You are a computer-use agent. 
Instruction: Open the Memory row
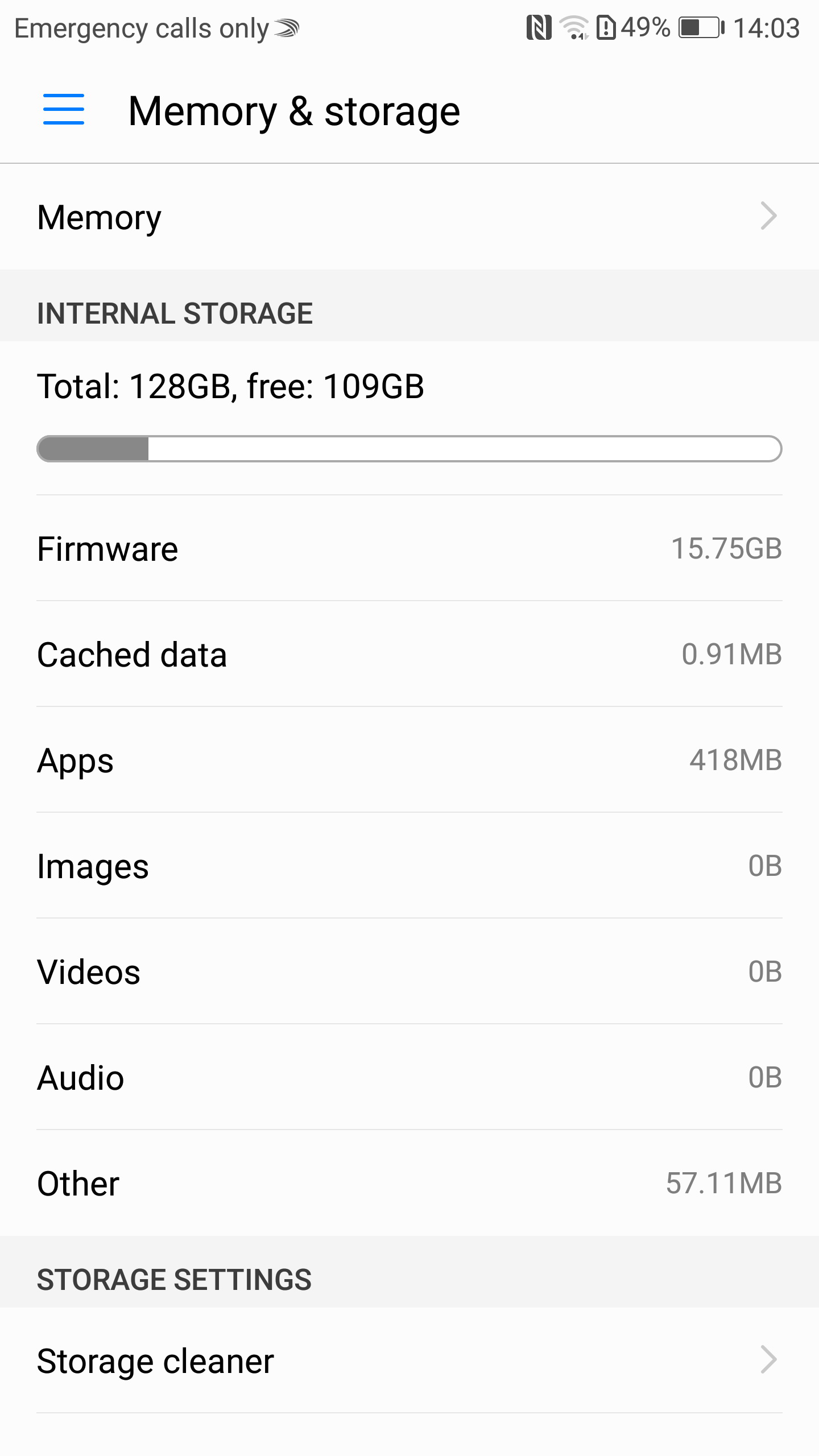click(409, 217)
